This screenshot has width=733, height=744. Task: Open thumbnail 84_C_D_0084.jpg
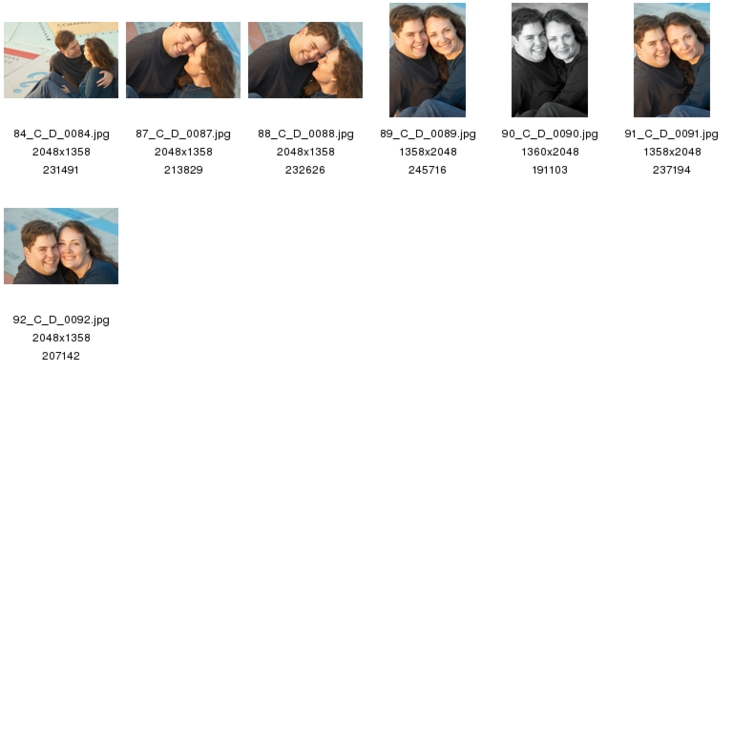61,60
